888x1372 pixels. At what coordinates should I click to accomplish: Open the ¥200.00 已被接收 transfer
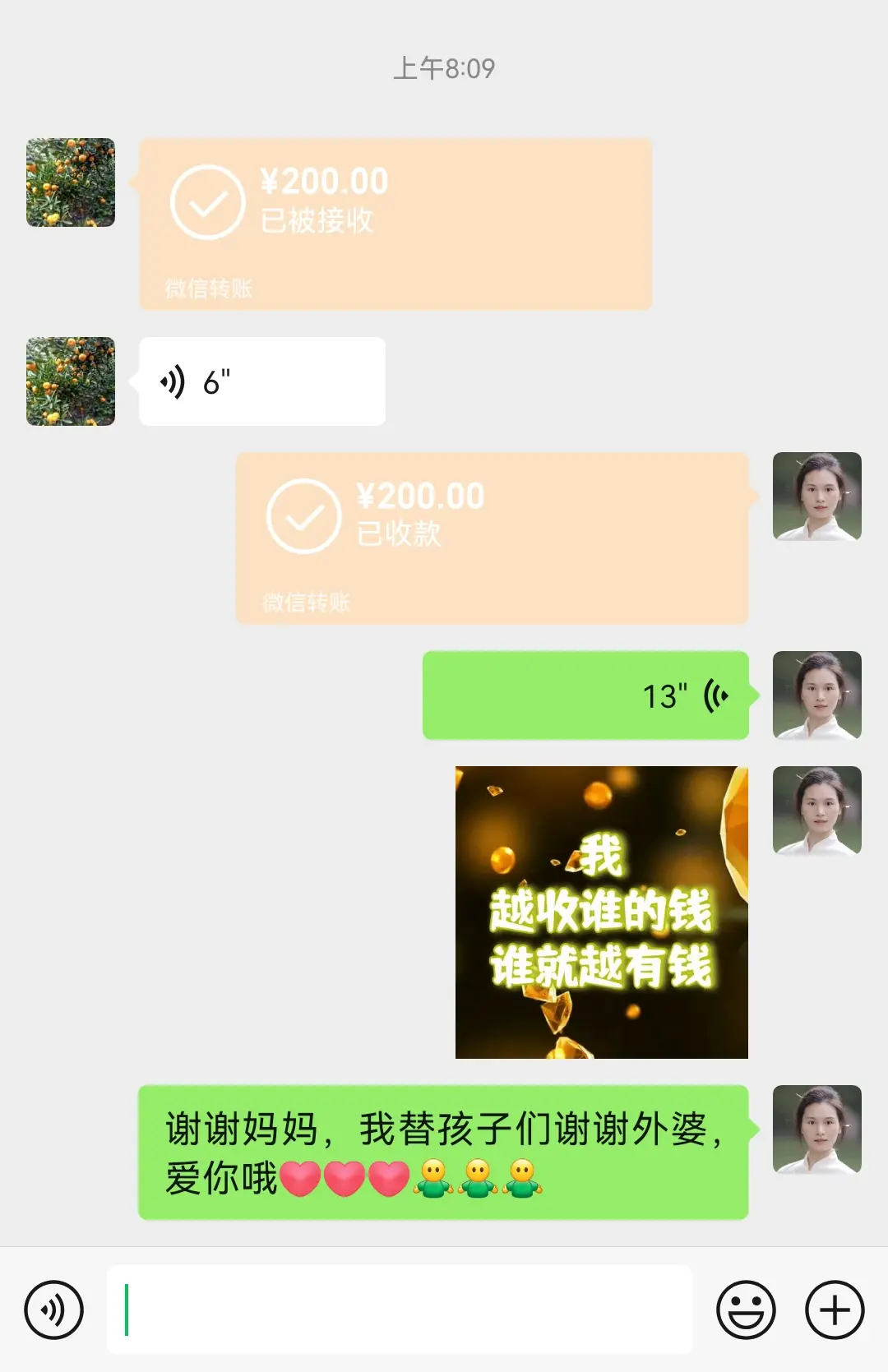tap(395, 224)
